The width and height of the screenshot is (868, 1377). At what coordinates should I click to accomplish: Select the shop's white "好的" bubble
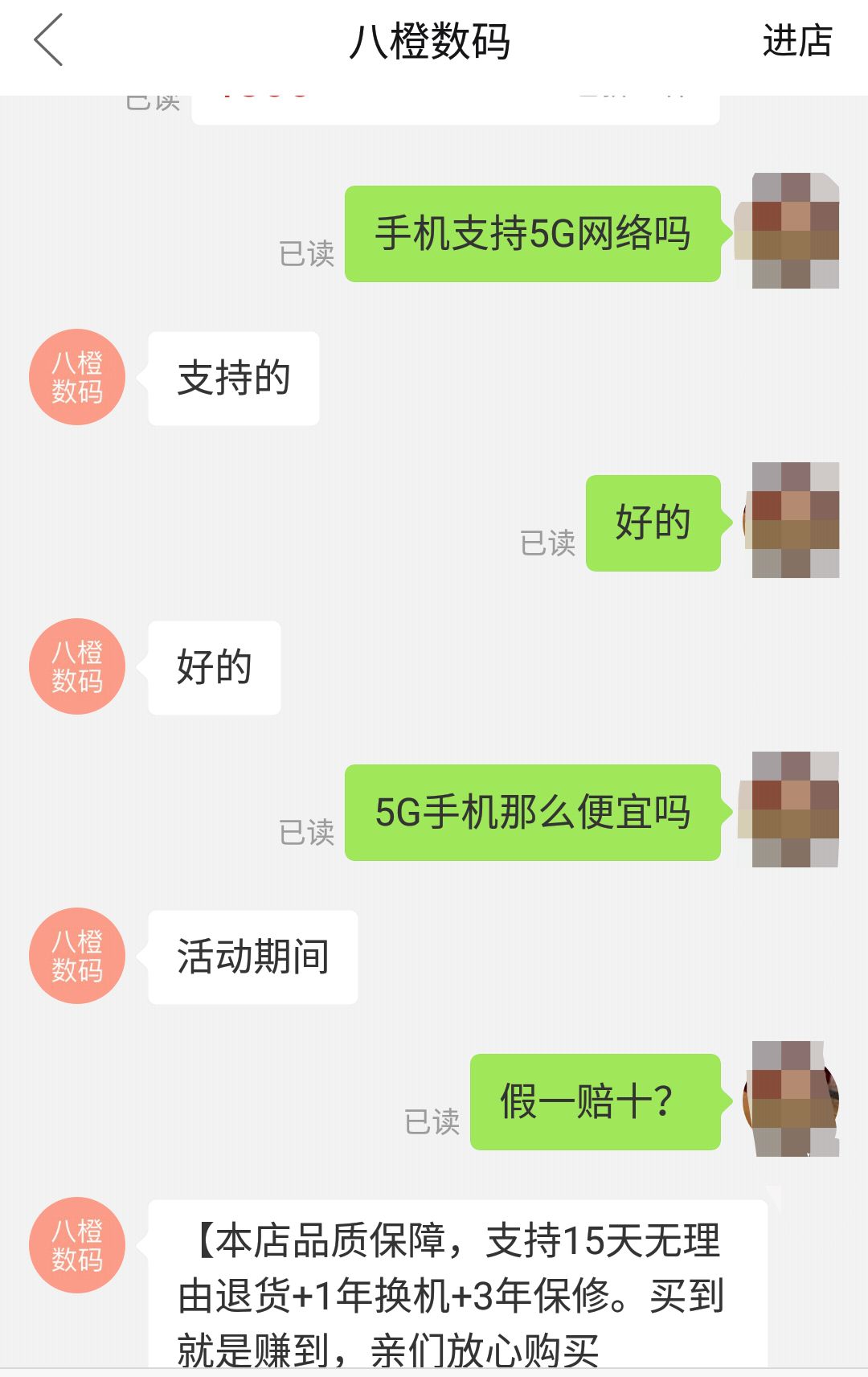pos(213,667)
